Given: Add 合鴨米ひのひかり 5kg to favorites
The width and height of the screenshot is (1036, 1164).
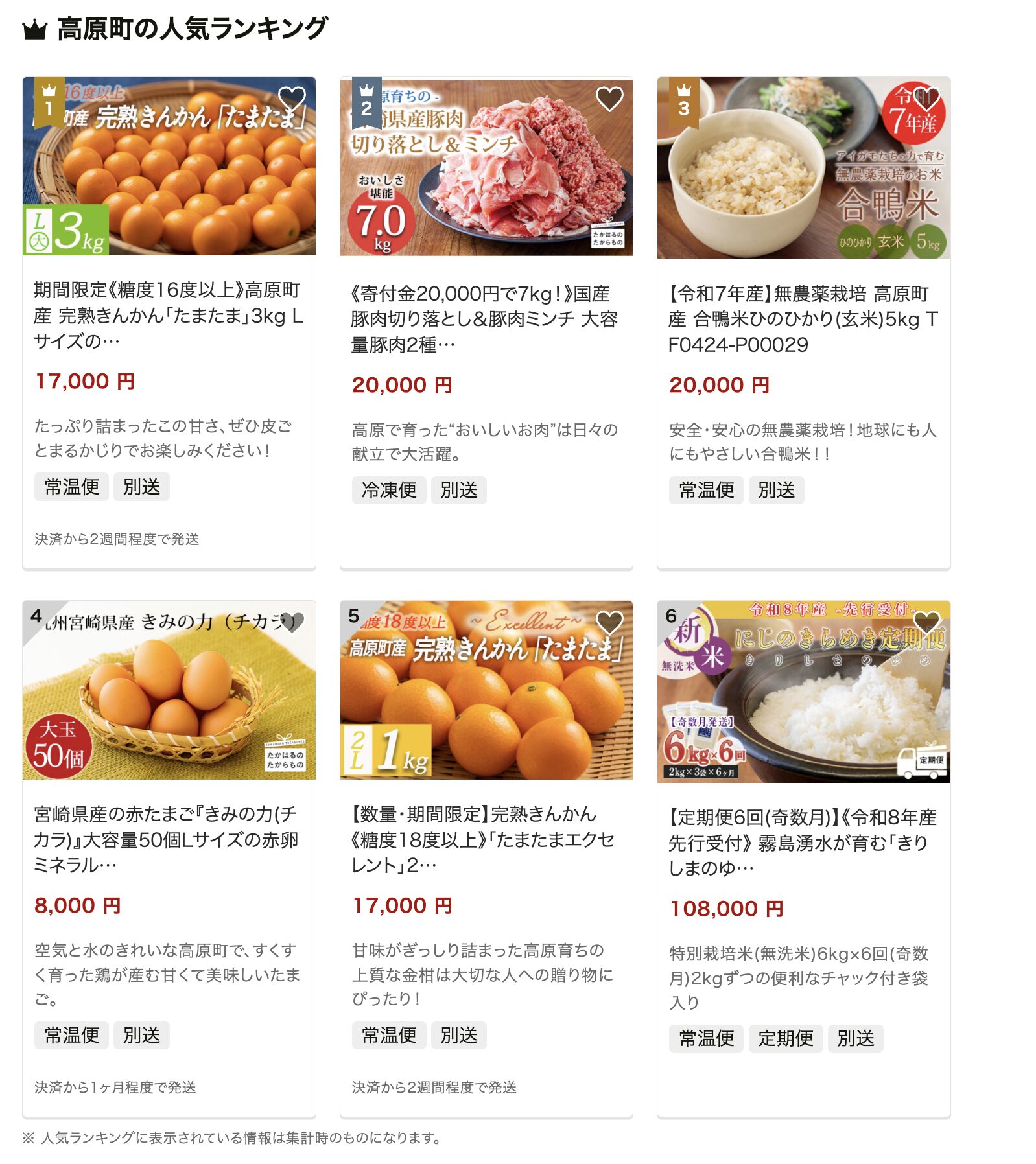Looking at the screenshot, I should click(x=926, y=99).
